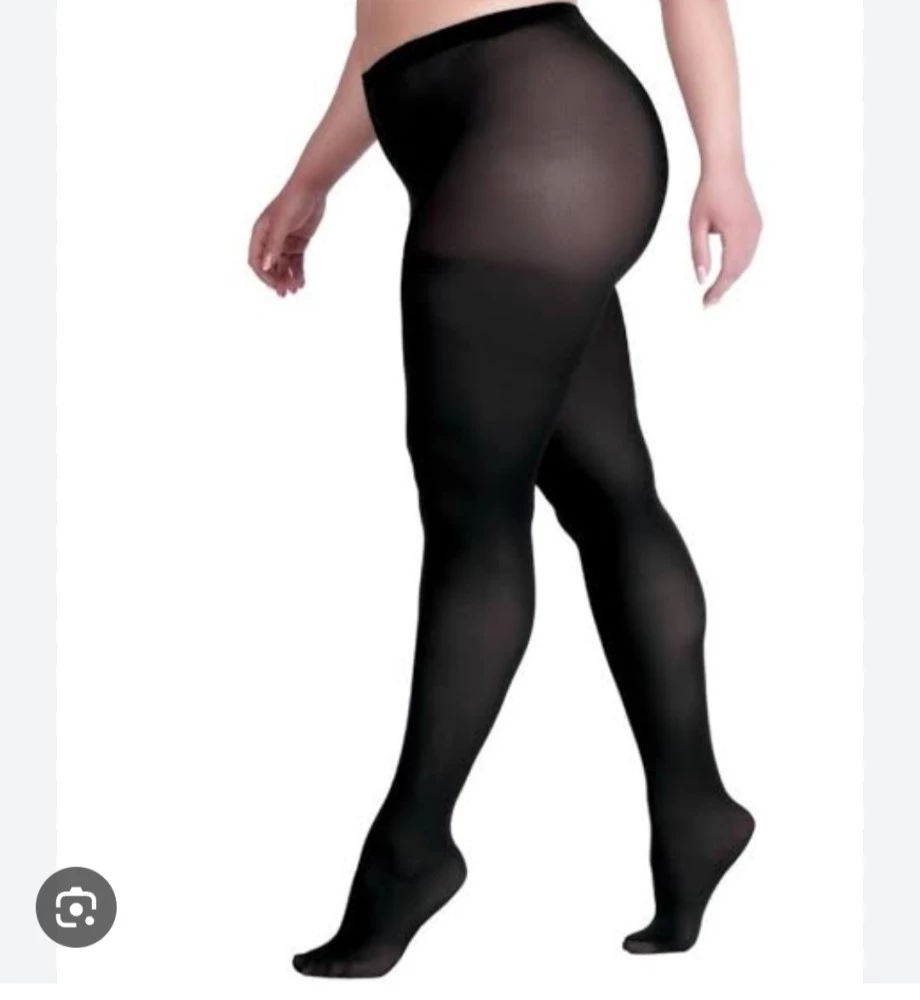Viewport: 920px width, 1000px height.
Task: Search this image with Google Lens
Action: 76,907
